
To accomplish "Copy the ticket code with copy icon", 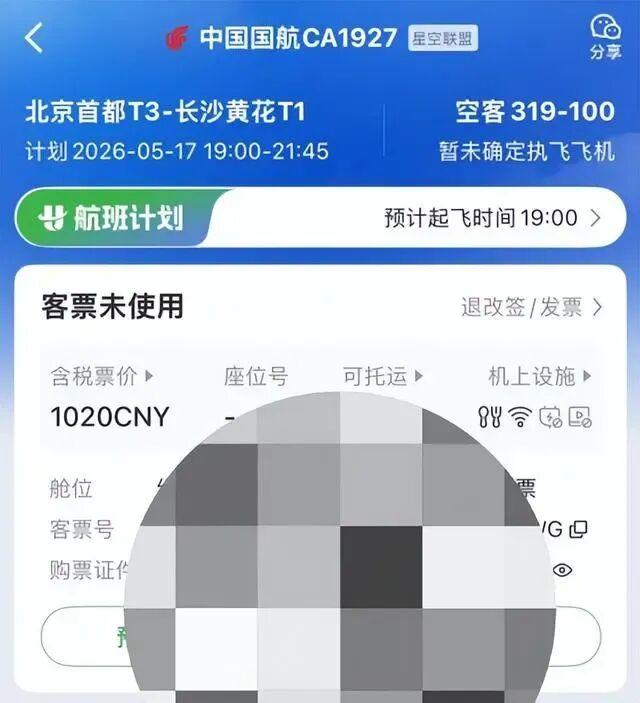I will (x=578, y=529).
